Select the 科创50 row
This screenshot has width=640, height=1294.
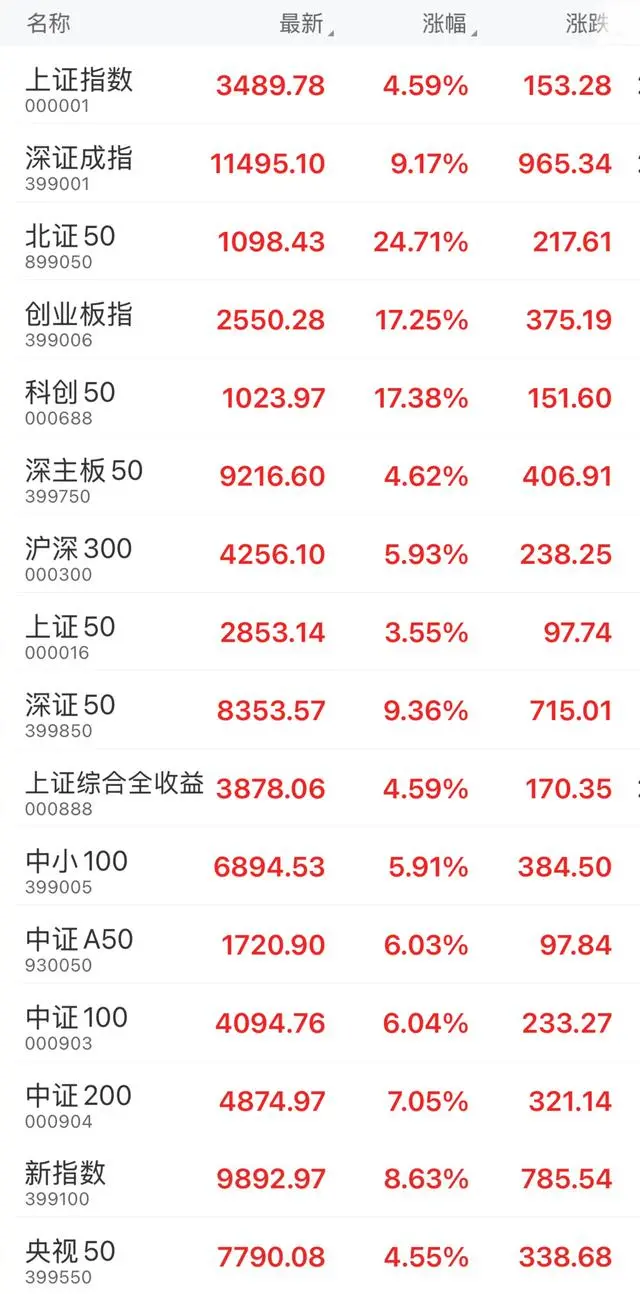[x=320, y=398]
